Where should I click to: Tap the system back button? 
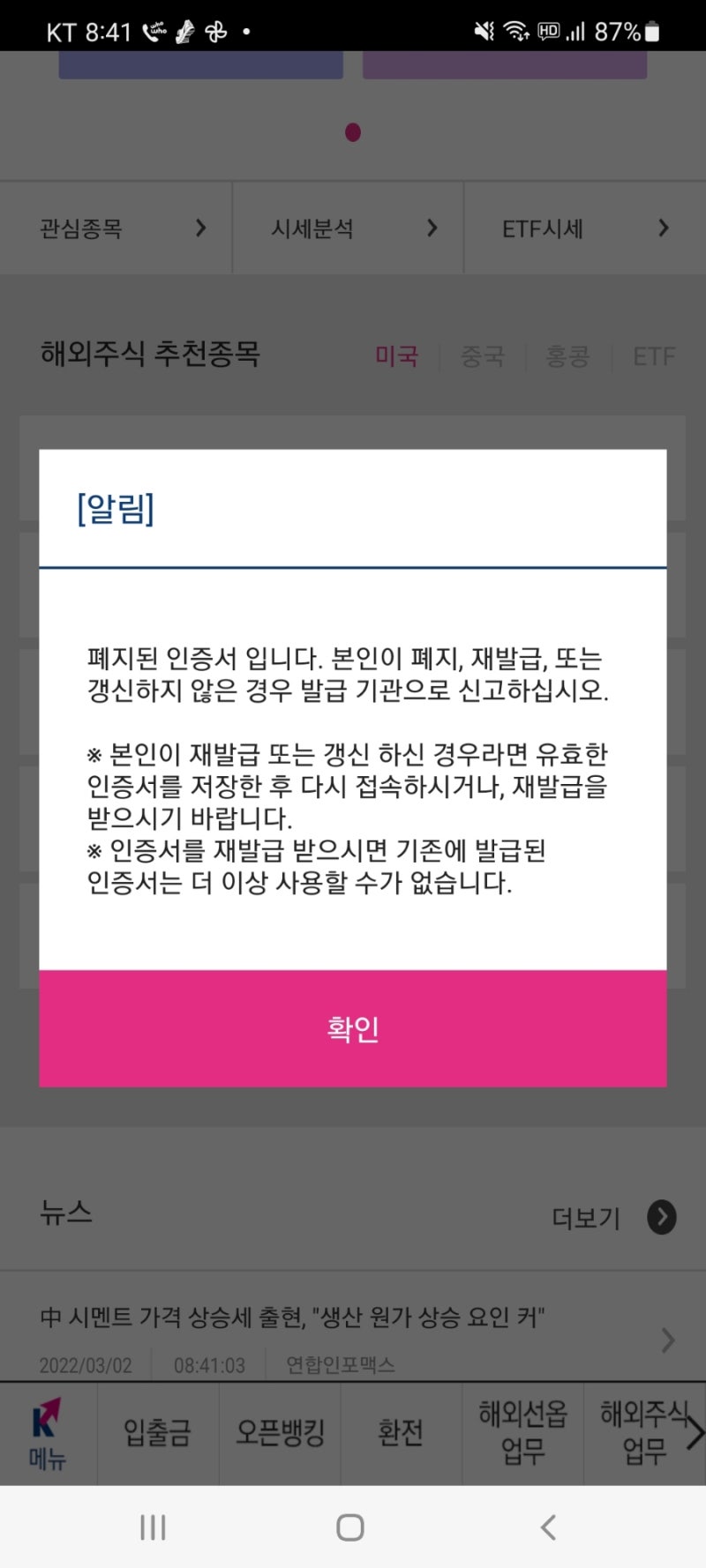click(548, 1527)
